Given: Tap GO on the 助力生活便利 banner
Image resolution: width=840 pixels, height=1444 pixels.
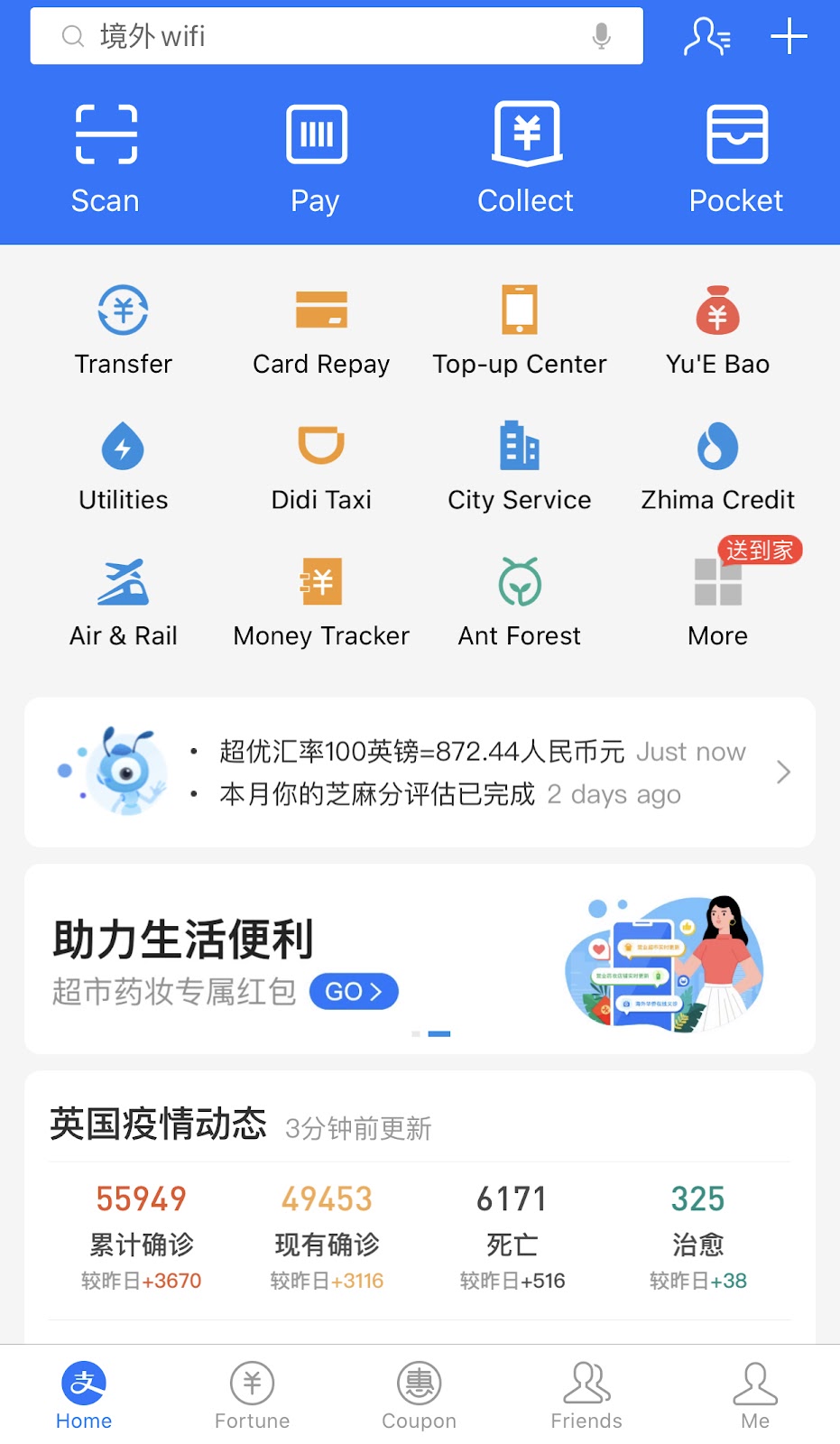Looking at the screenshot, I should coord(354,992).
